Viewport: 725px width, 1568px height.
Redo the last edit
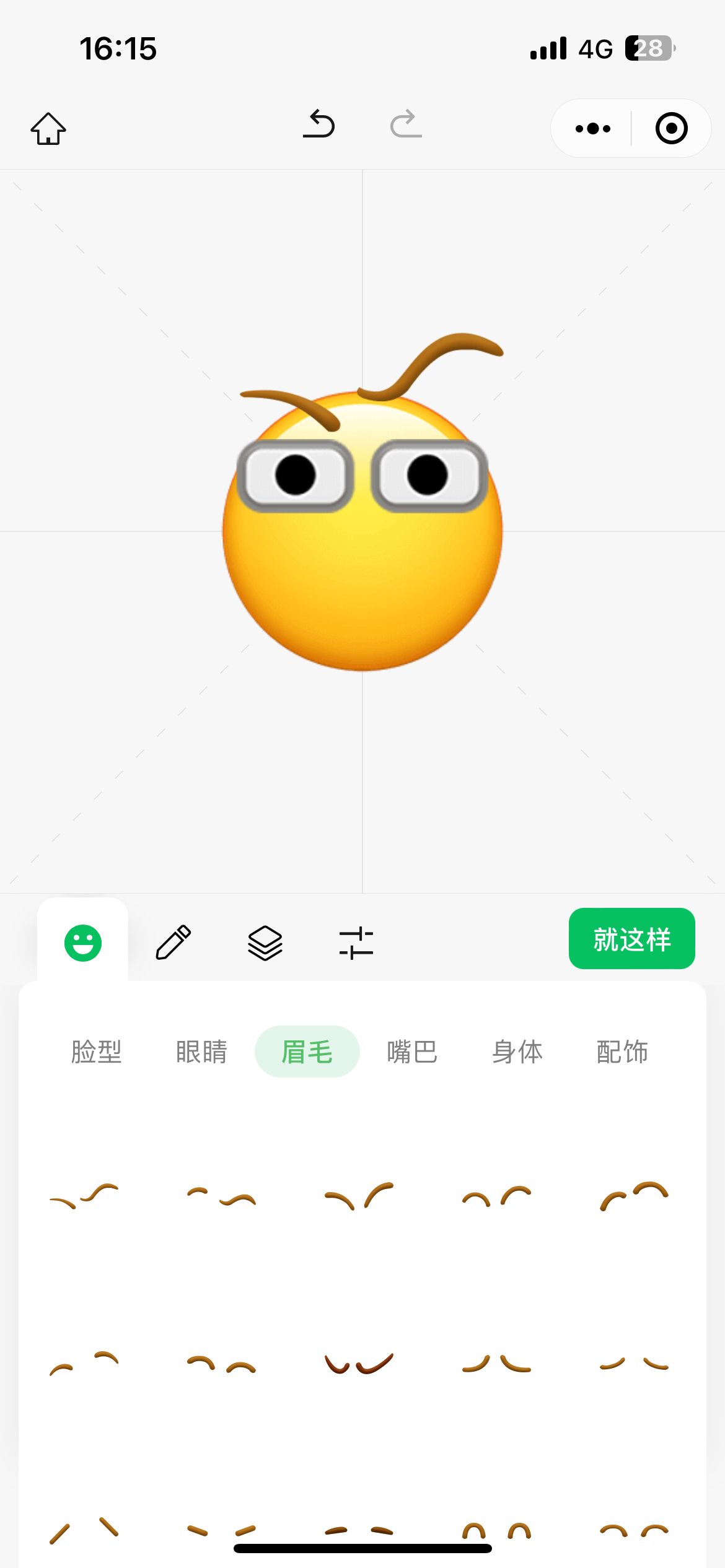tap(406, 127)
